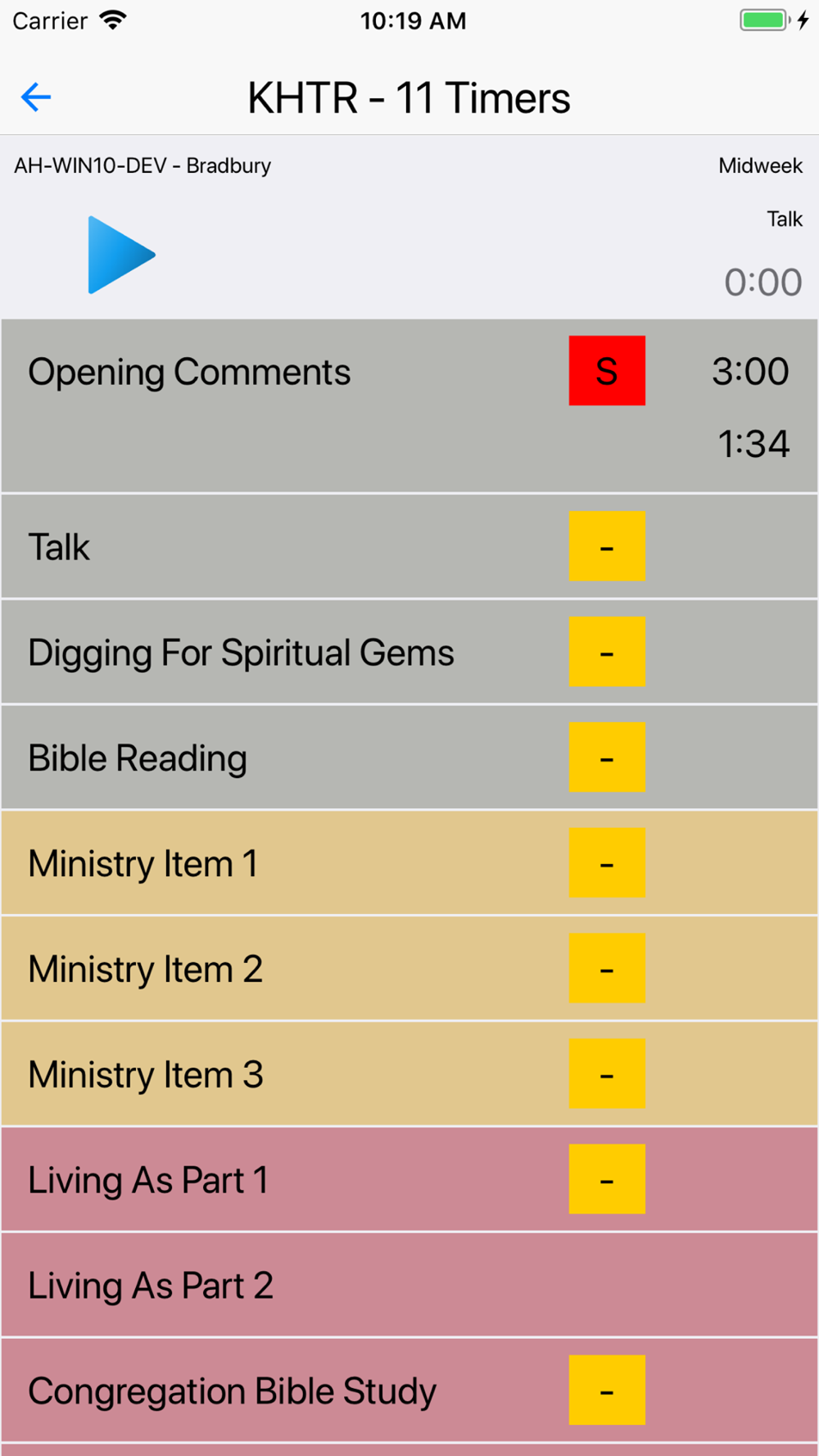Image resolution: width=819 pixels, height=1456 pixels.
Task: Tap the red S button for Opening Comments
Action: (607, 370)
